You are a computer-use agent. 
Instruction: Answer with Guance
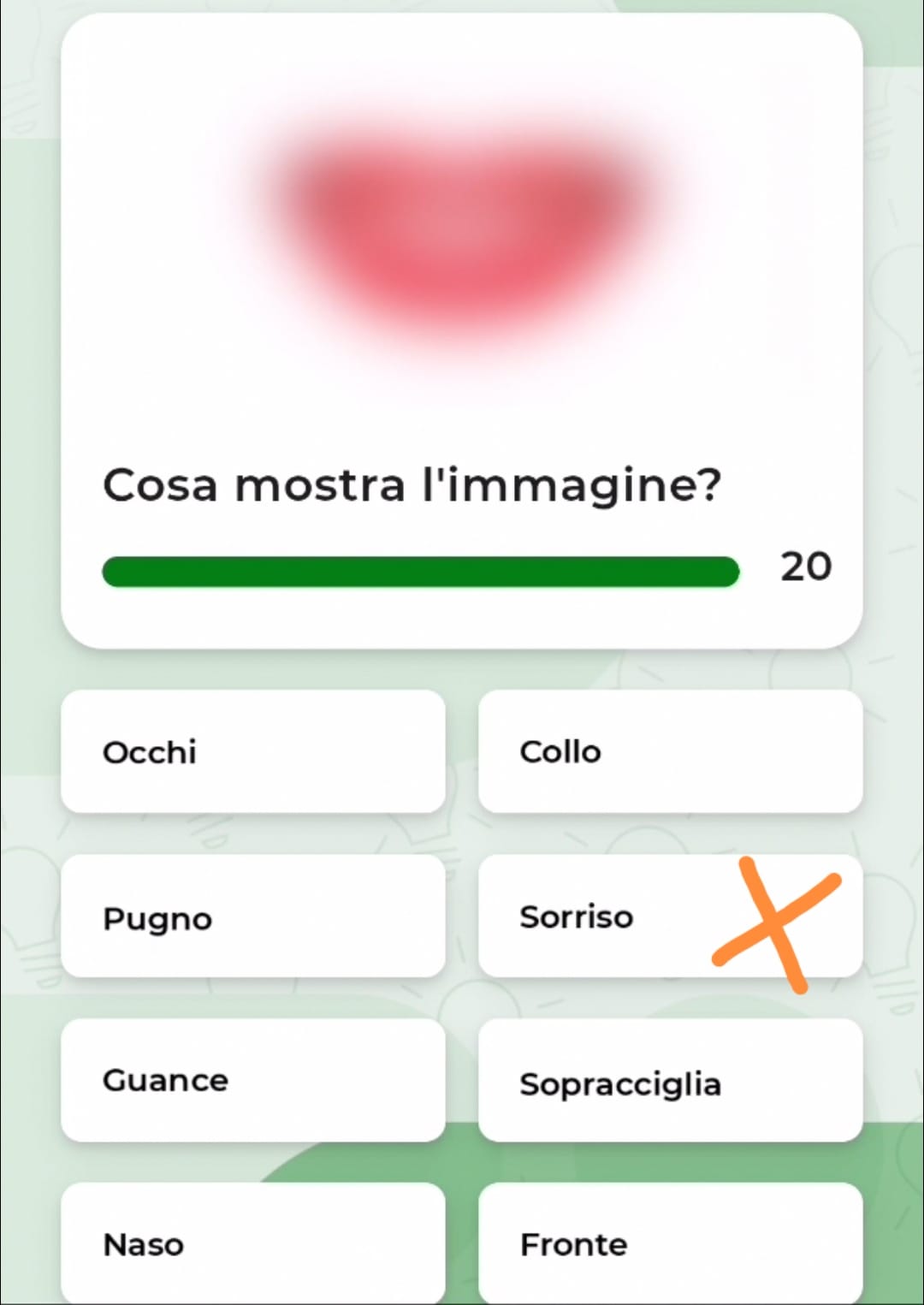(x=252, y=1080)
